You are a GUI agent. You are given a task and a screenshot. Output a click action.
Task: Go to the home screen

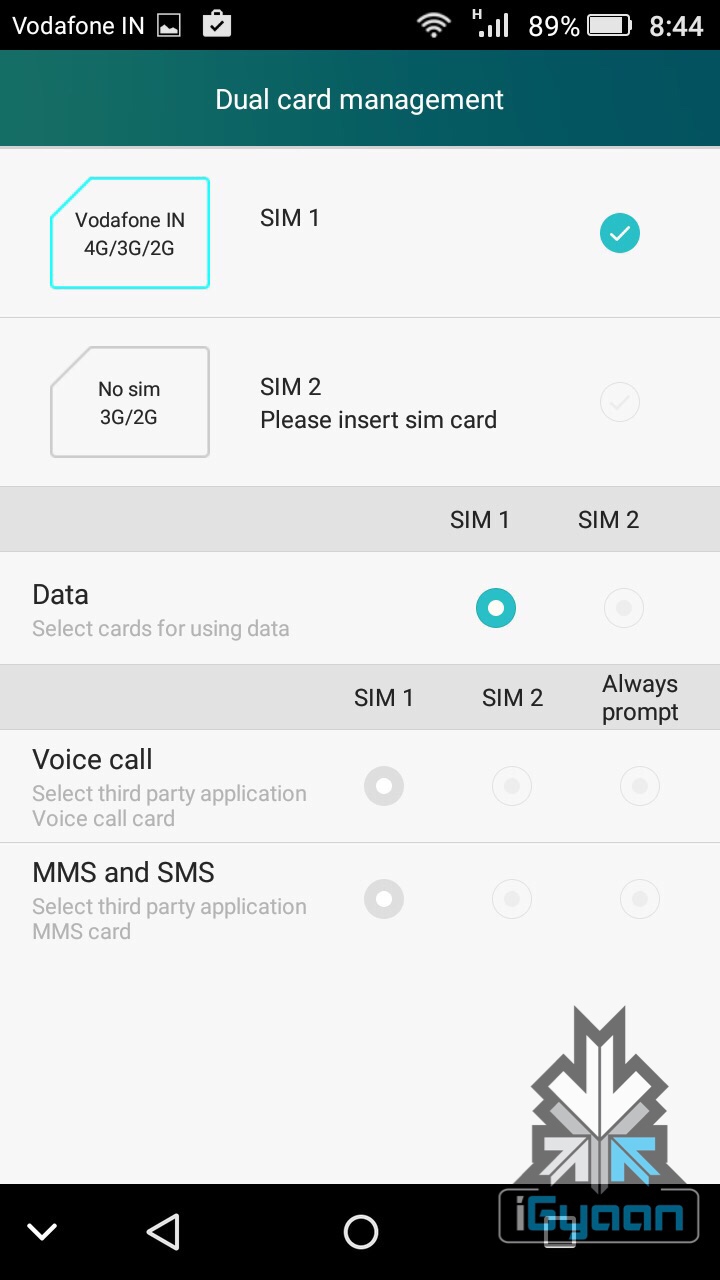click(x=360, y=1232)
